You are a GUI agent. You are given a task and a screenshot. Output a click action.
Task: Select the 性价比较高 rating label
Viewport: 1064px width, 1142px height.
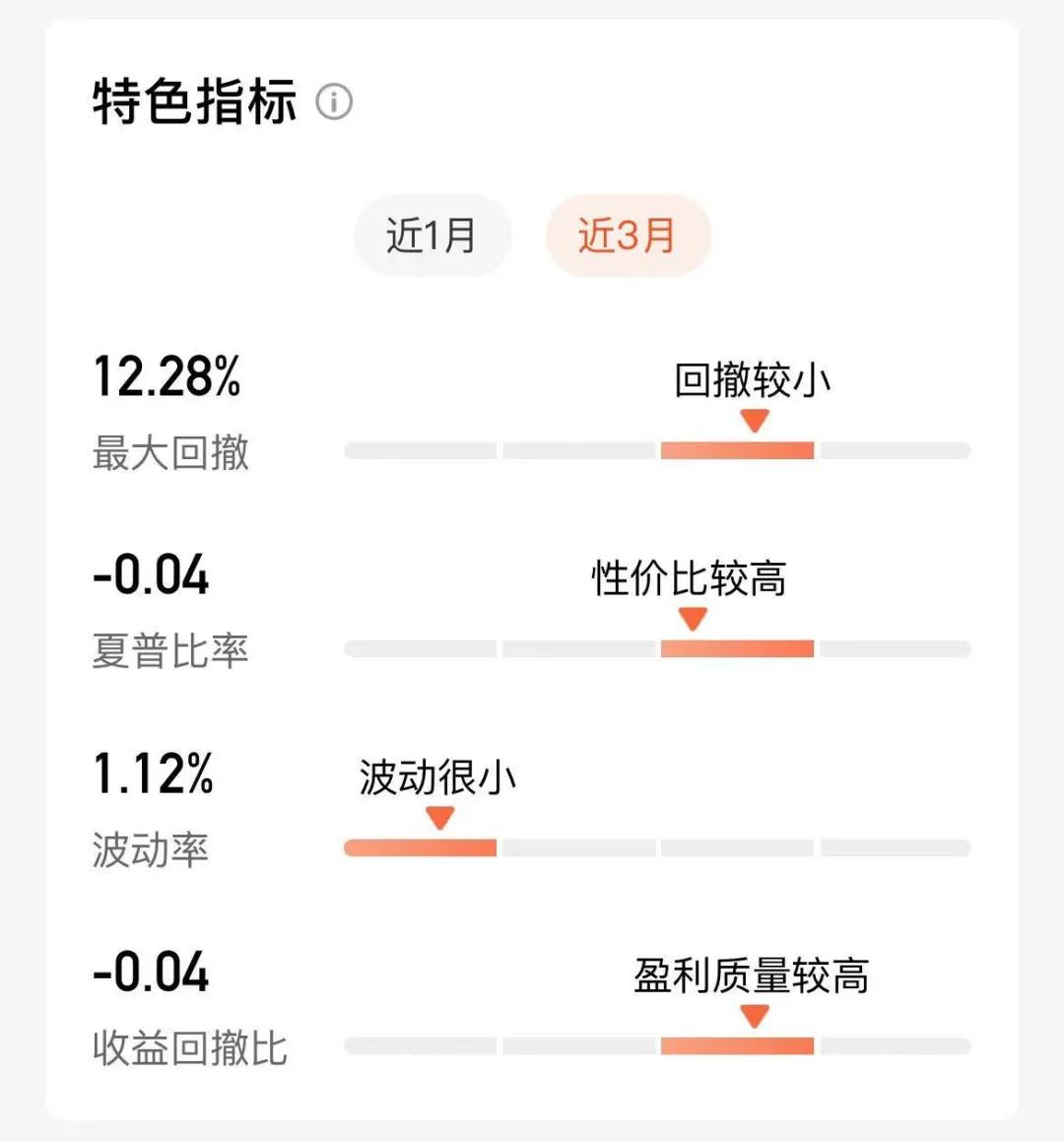(x=690, y=581)
